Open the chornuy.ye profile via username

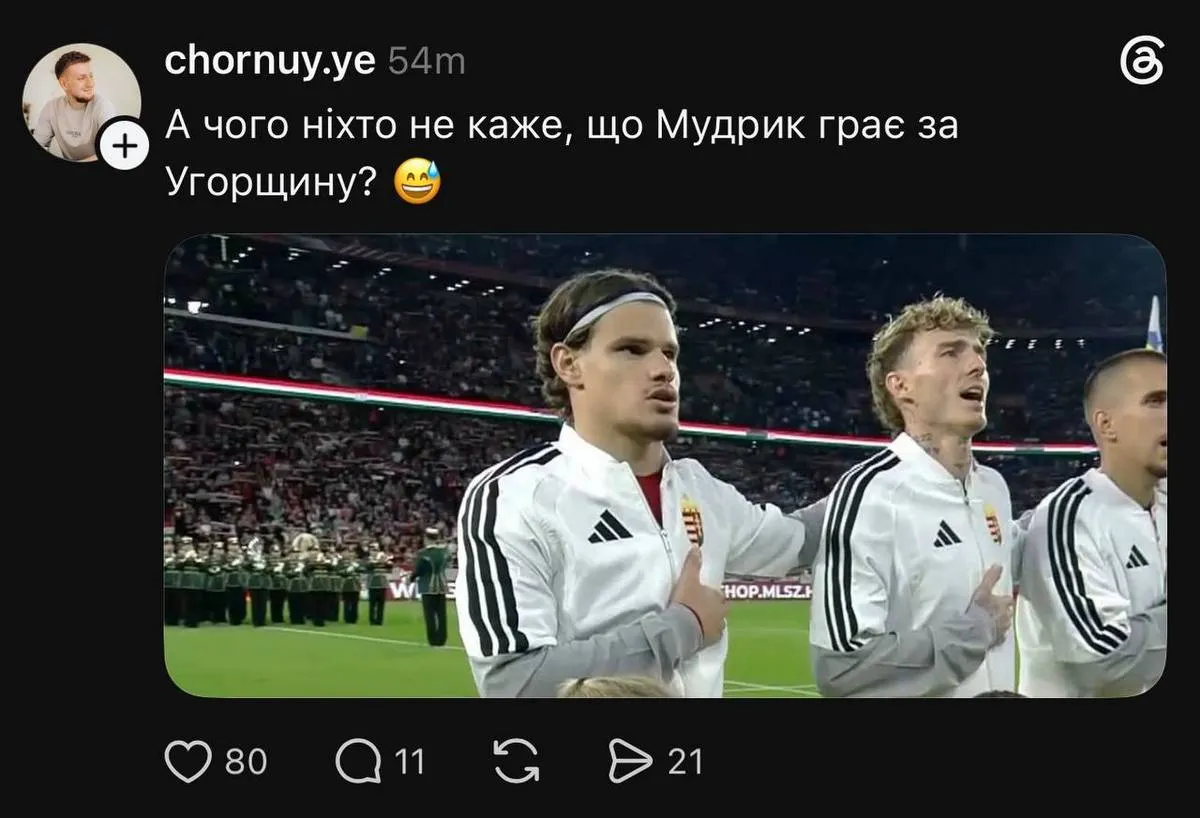[x=270, y=61]
